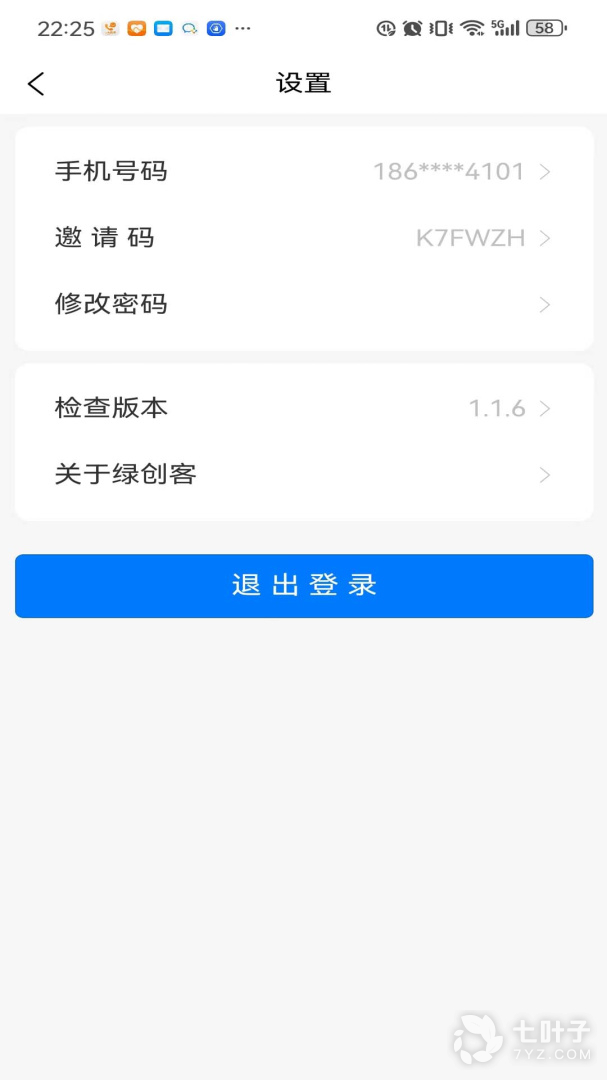607x1080 pixels.
Task: Open the 手机号码 row
Action: pos(304,172)
